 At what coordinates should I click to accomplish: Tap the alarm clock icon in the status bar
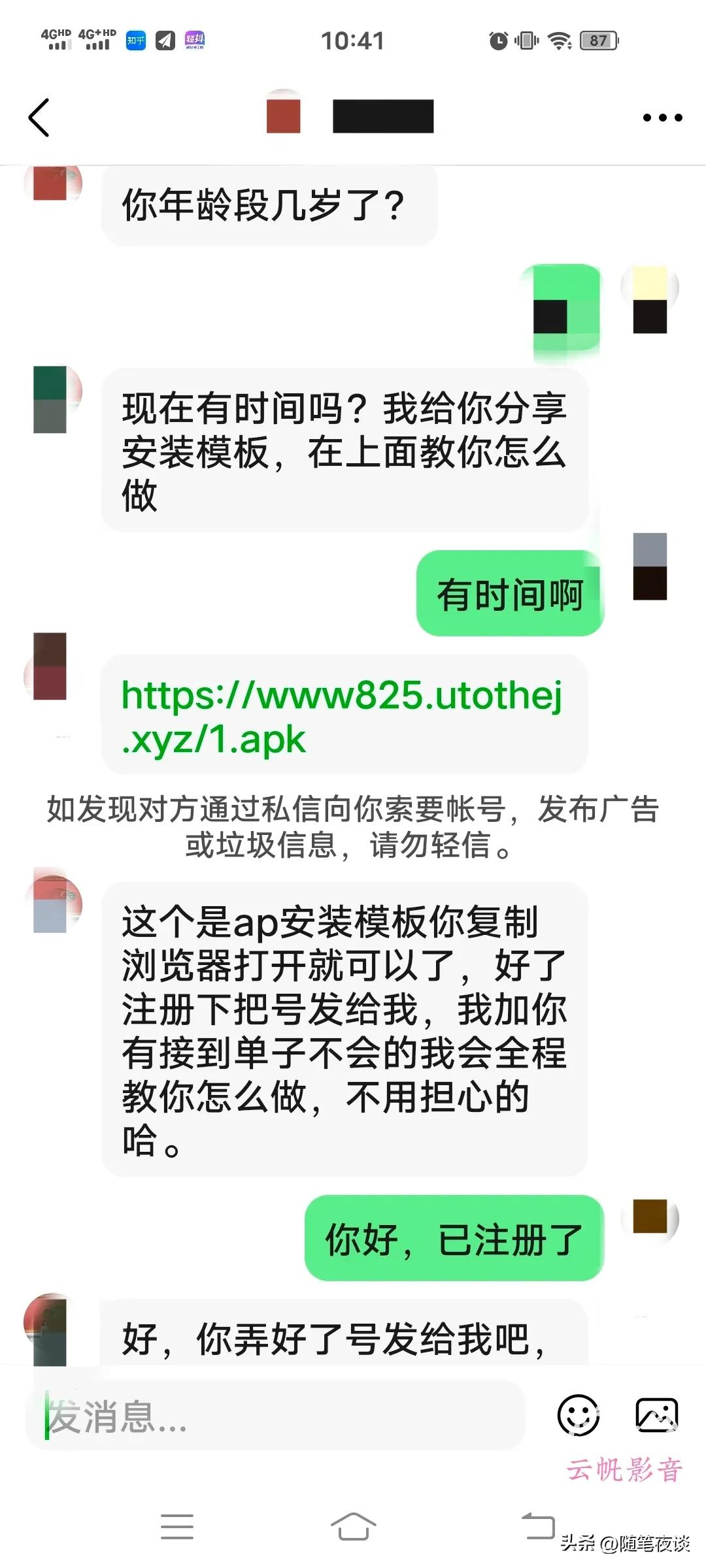(498, 41)
